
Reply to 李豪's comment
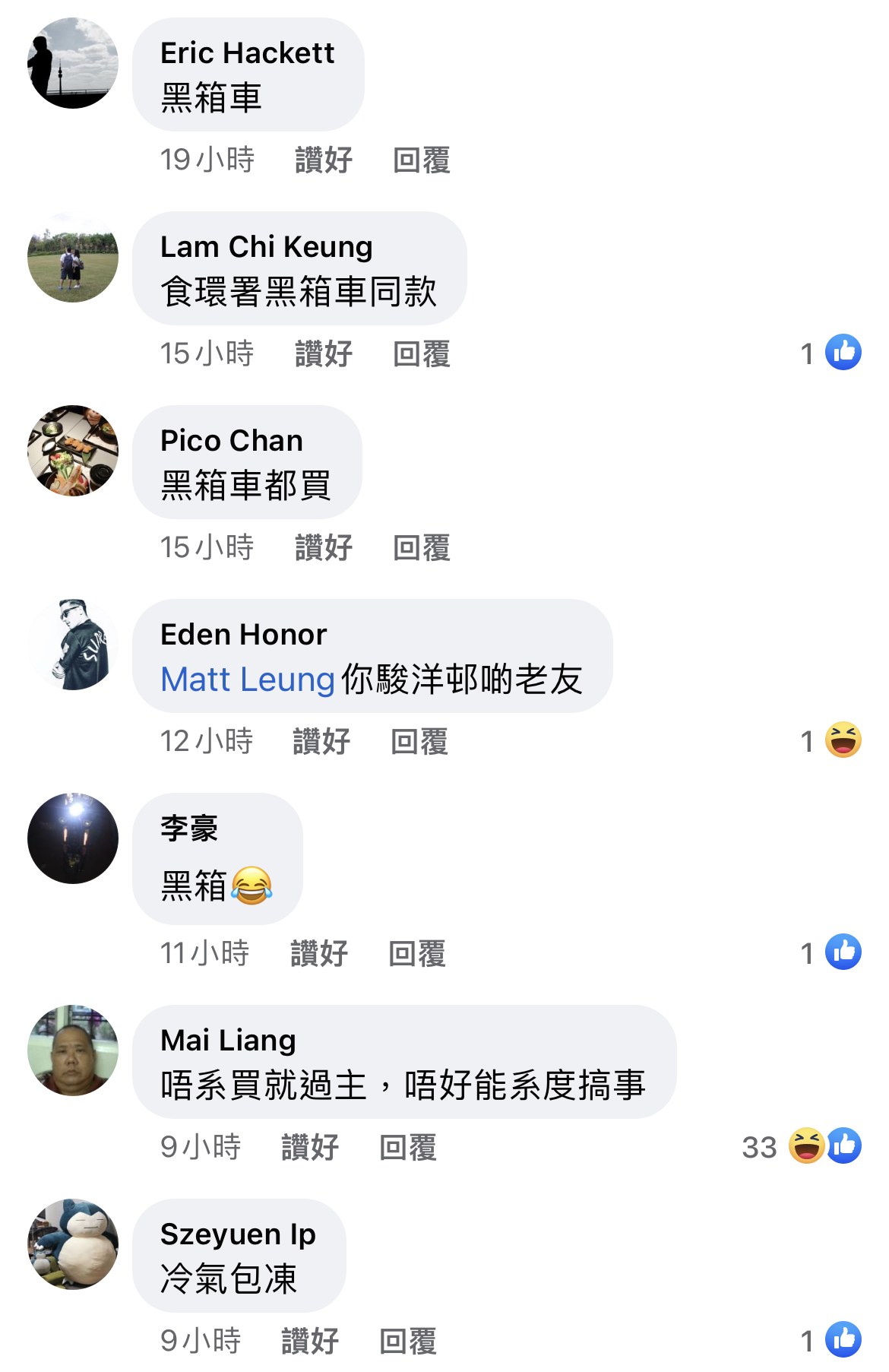(417, 954)
